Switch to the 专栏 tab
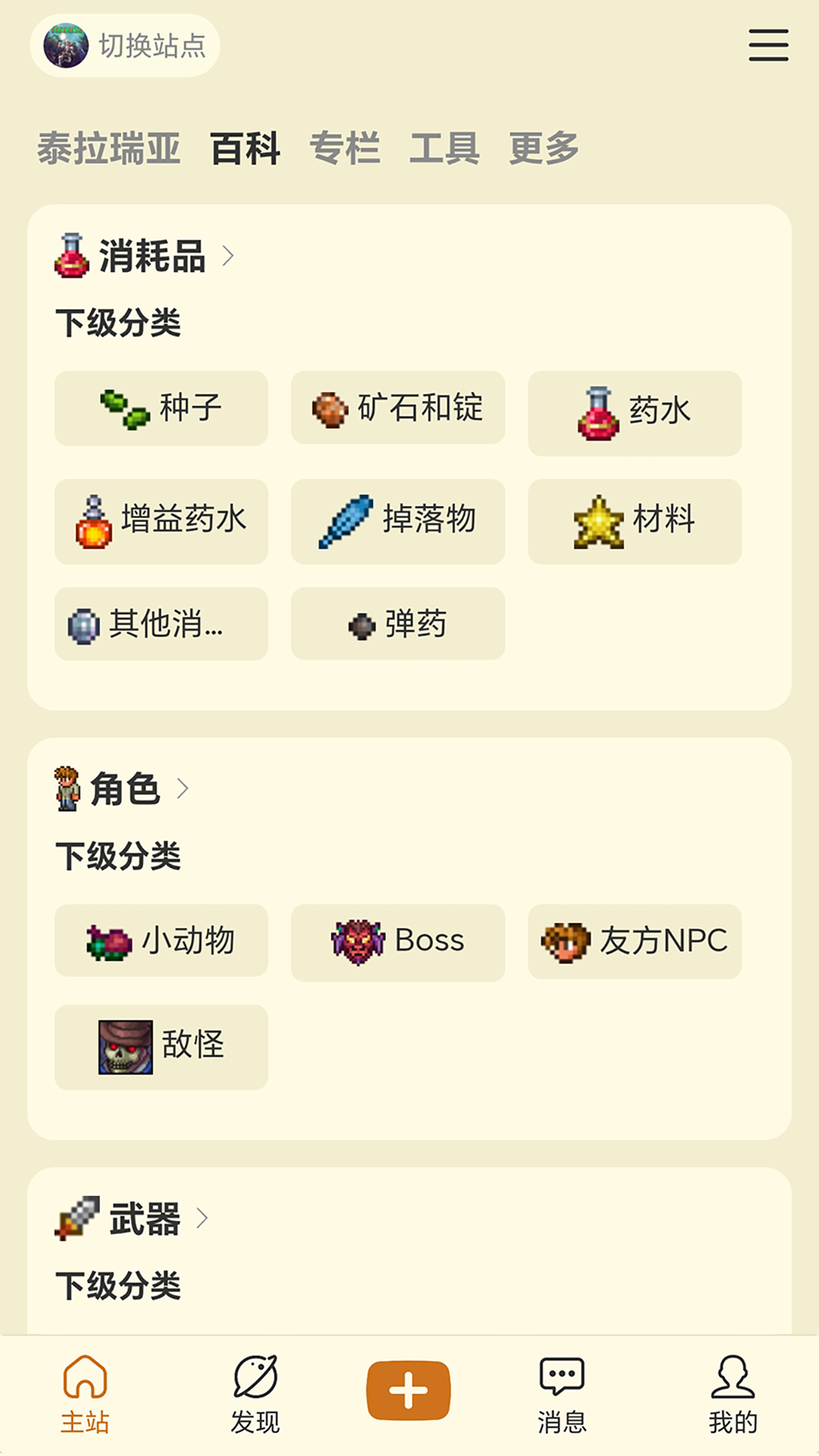This screenshot has width=819, height=1456. tap(344, 148)
